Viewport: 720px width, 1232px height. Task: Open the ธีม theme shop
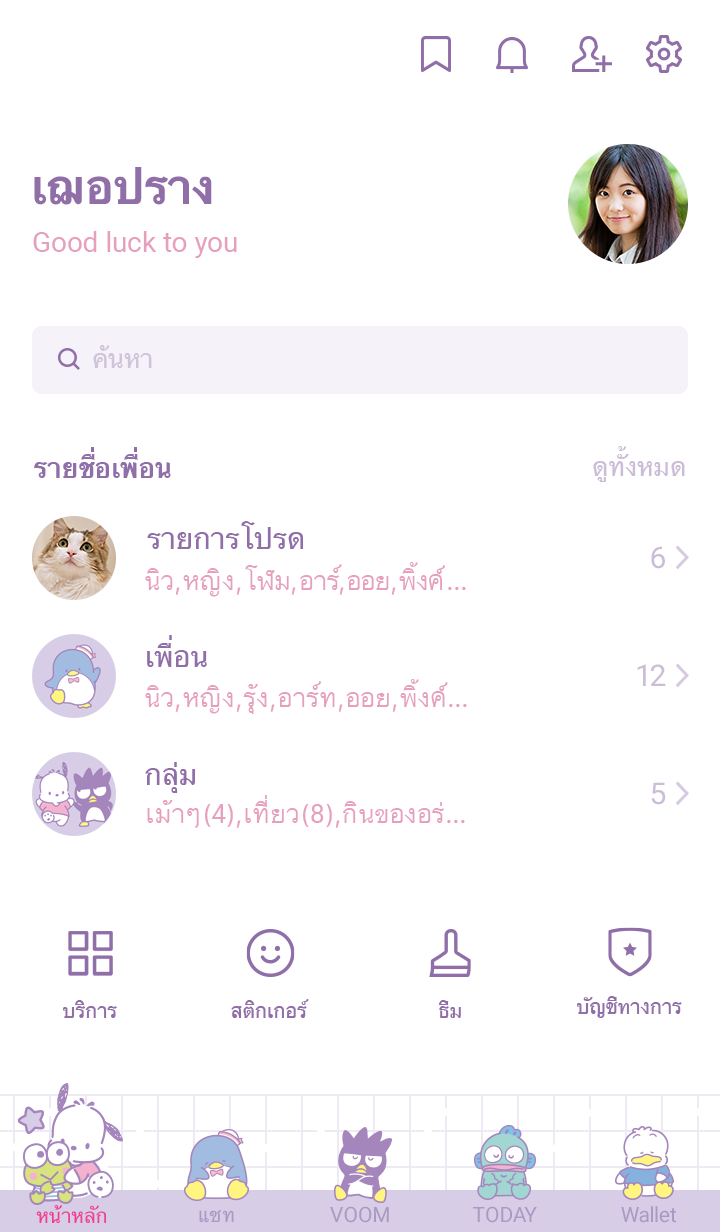pyautogui.click(x=450, y=974)
